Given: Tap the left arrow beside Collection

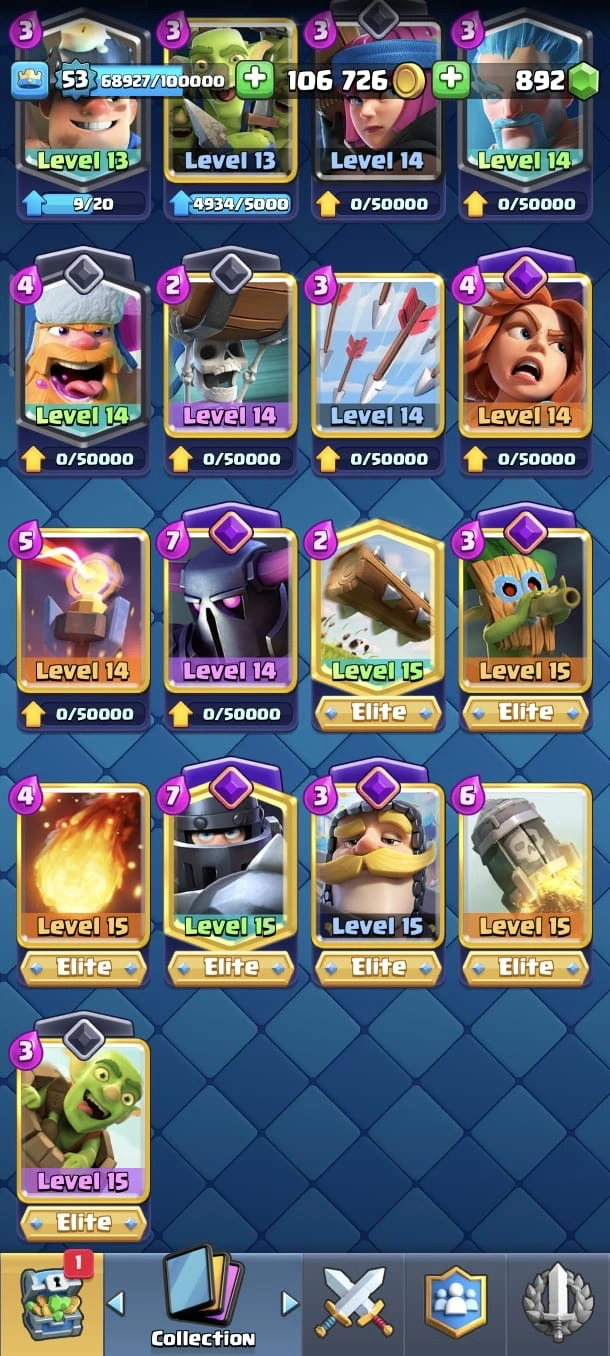Looking at the screenshot, I should pyautogui.click(x=116, y=1303).
